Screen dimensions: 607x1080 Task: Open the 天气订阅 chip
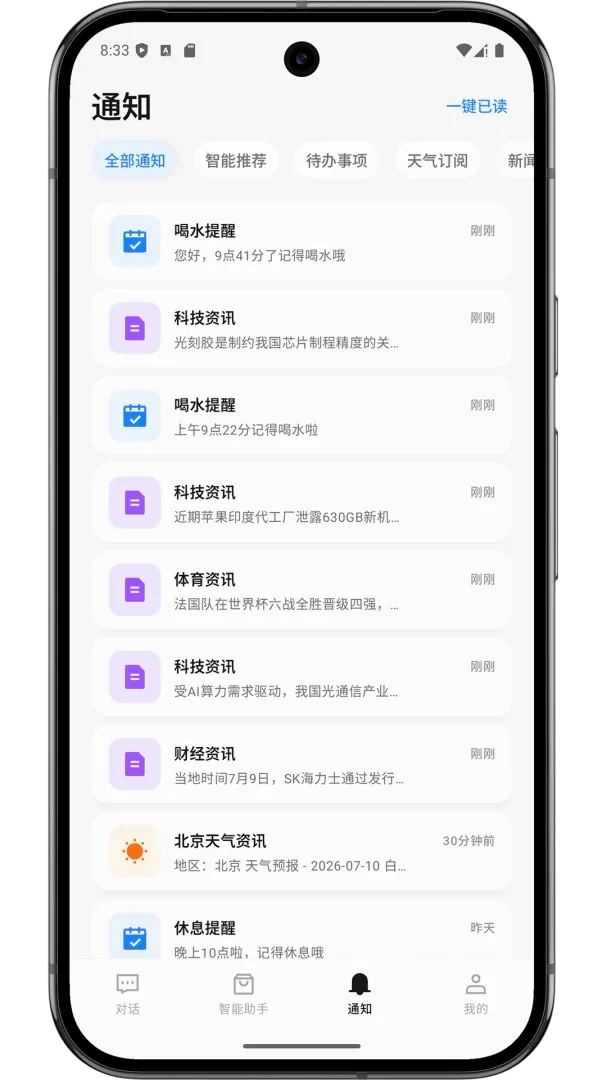pyautogui.click(x=438, y=160)
